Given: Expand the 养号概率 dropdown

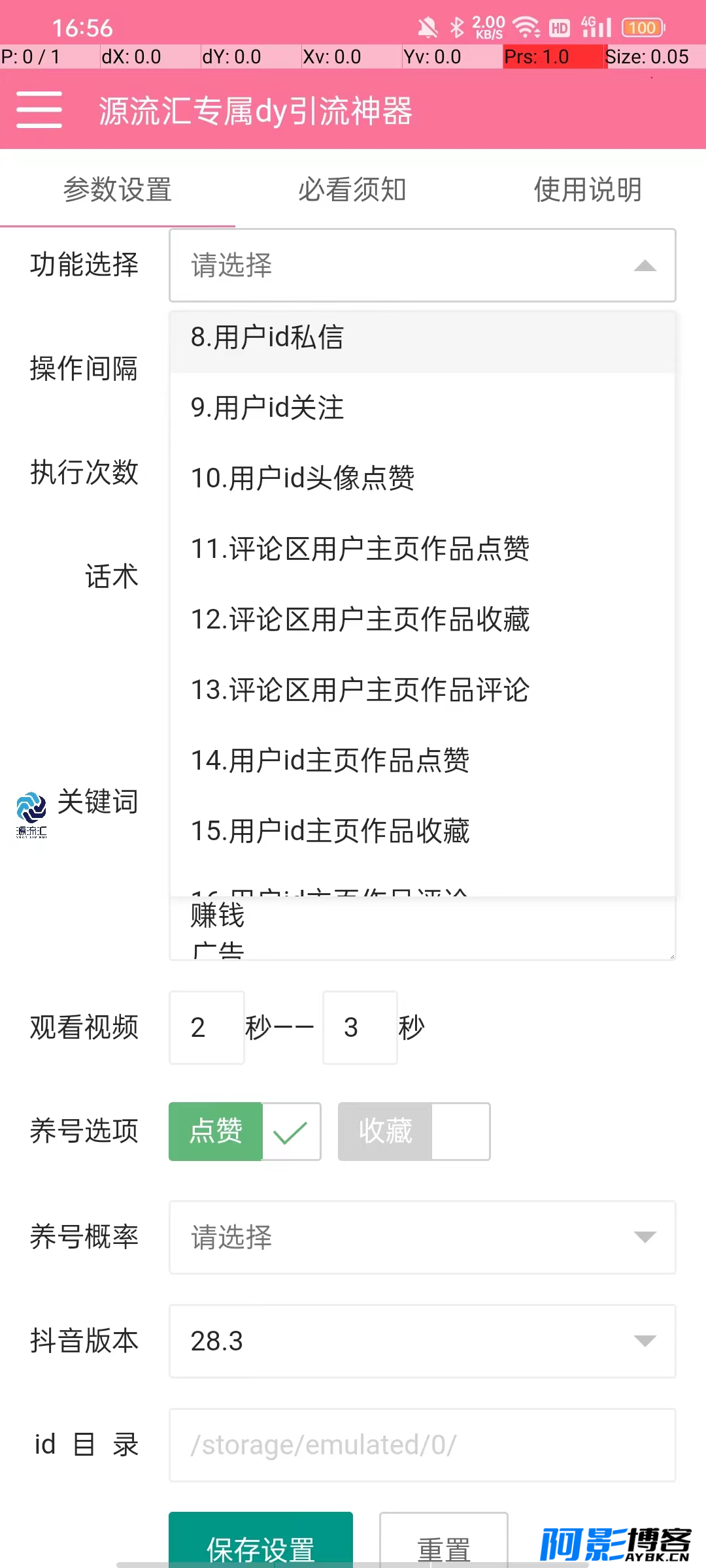Looking at the screenshot, I should point(422,1237).
